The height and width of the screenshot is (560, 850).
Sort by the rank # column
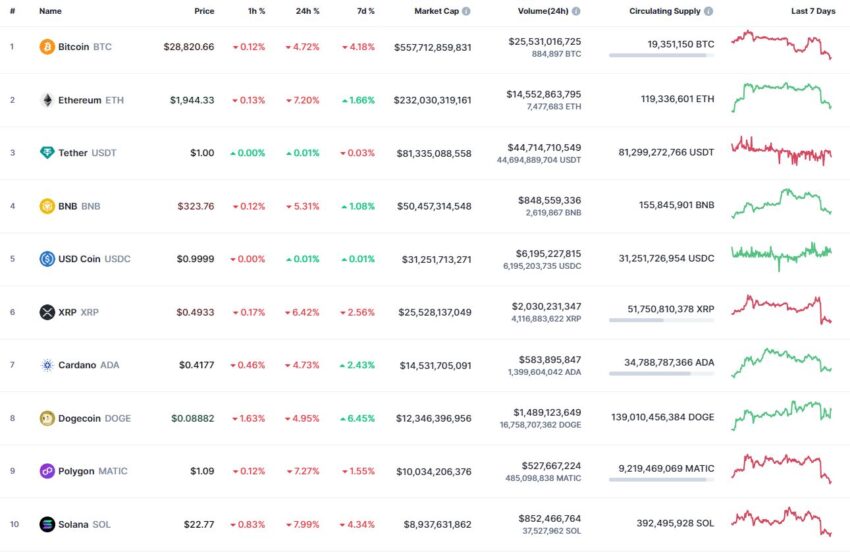(x=12, y=11)
